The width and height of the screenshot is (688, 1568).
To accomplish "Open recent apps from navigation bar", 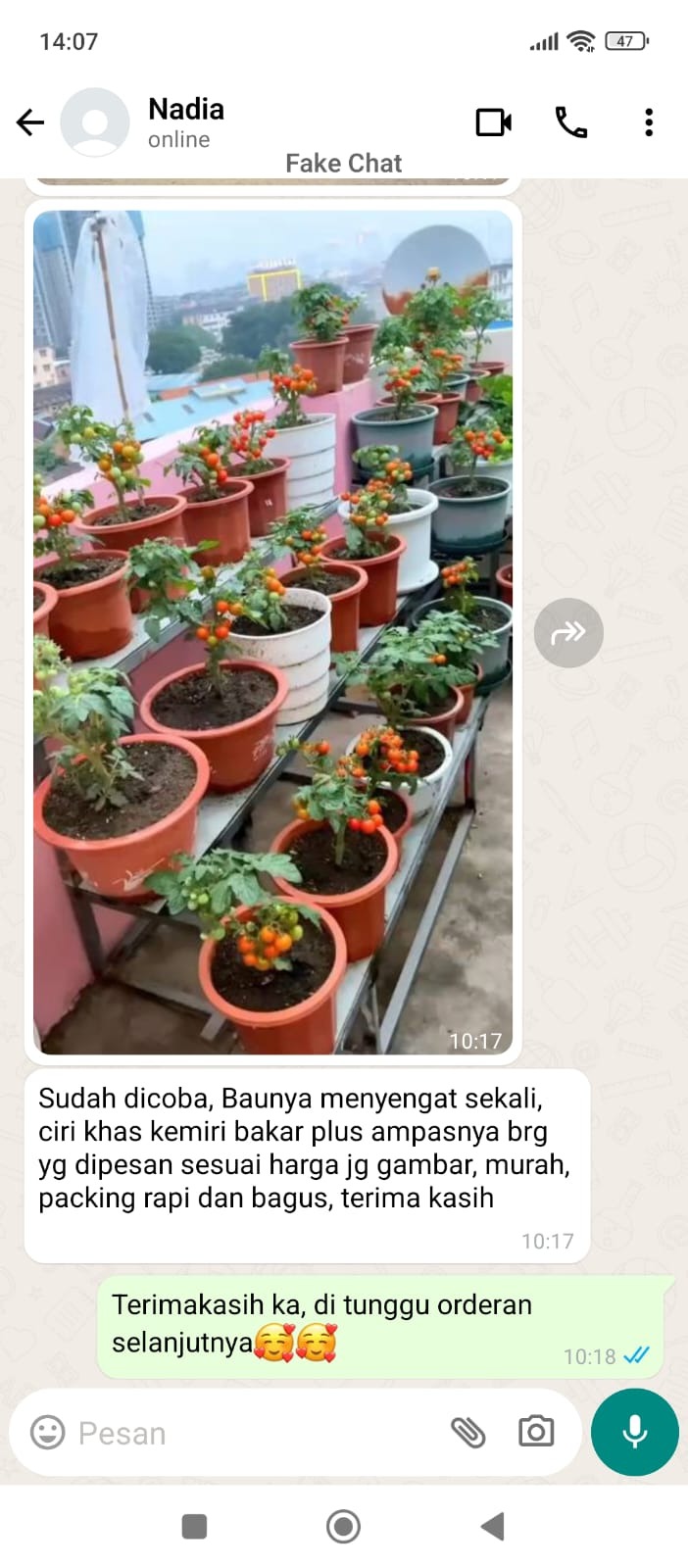I will 195,1526.
